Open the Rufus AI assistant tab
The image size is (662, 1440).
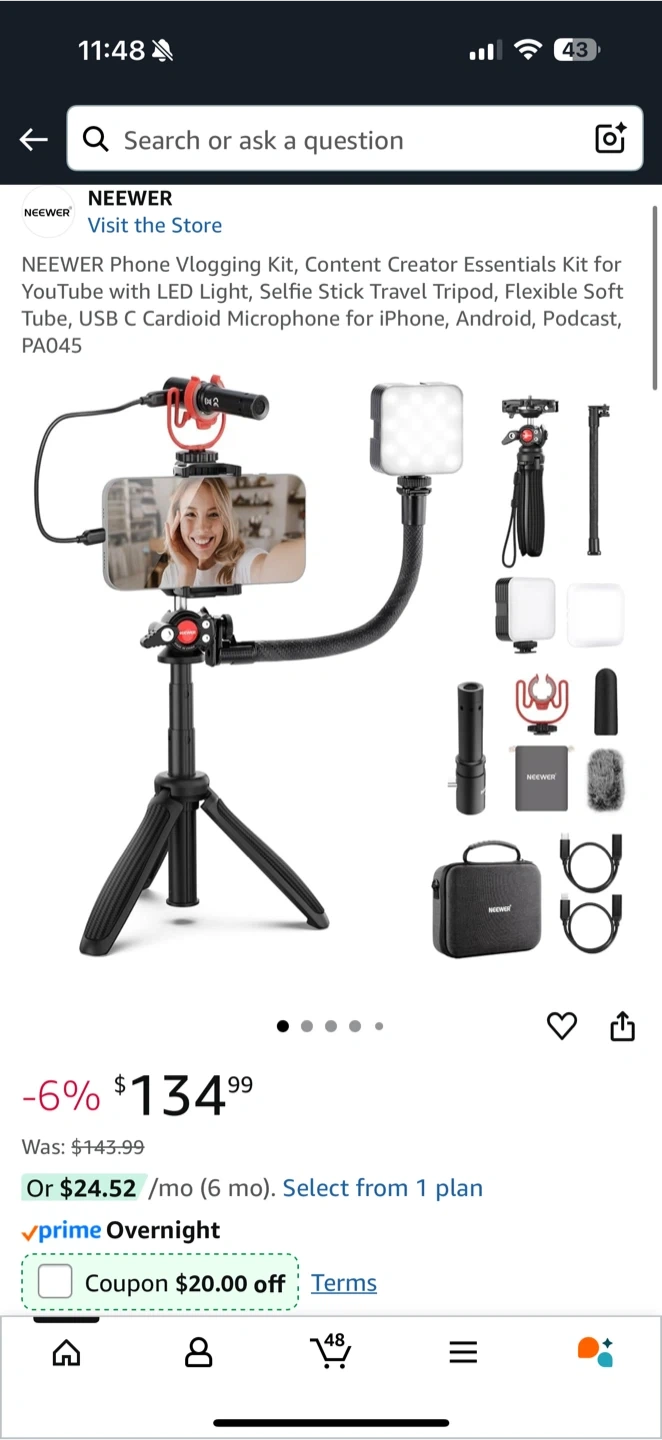(596, 1352)
